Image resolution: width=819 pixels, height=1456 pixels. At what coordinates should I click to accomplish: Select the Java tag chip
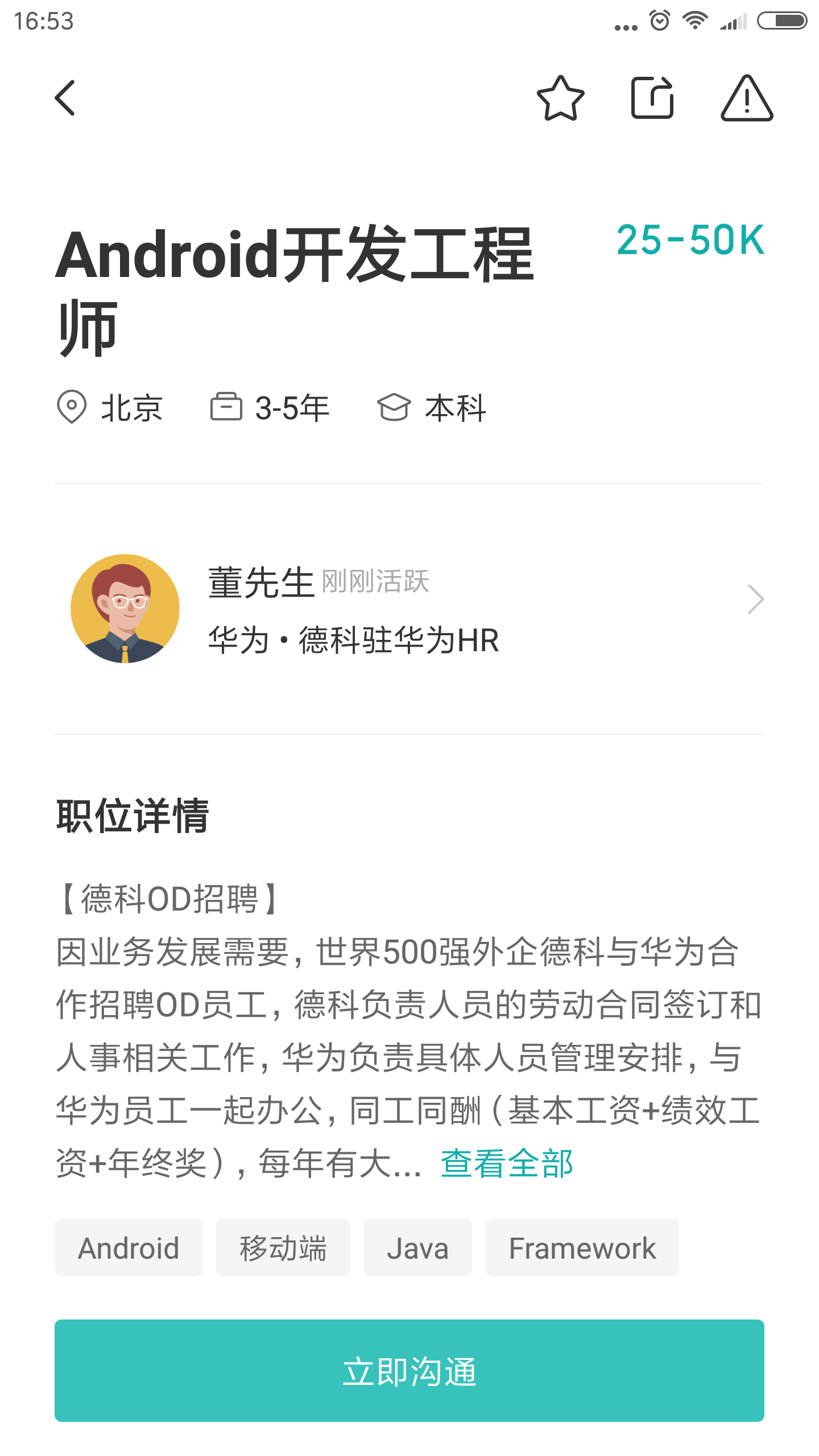418,1248
